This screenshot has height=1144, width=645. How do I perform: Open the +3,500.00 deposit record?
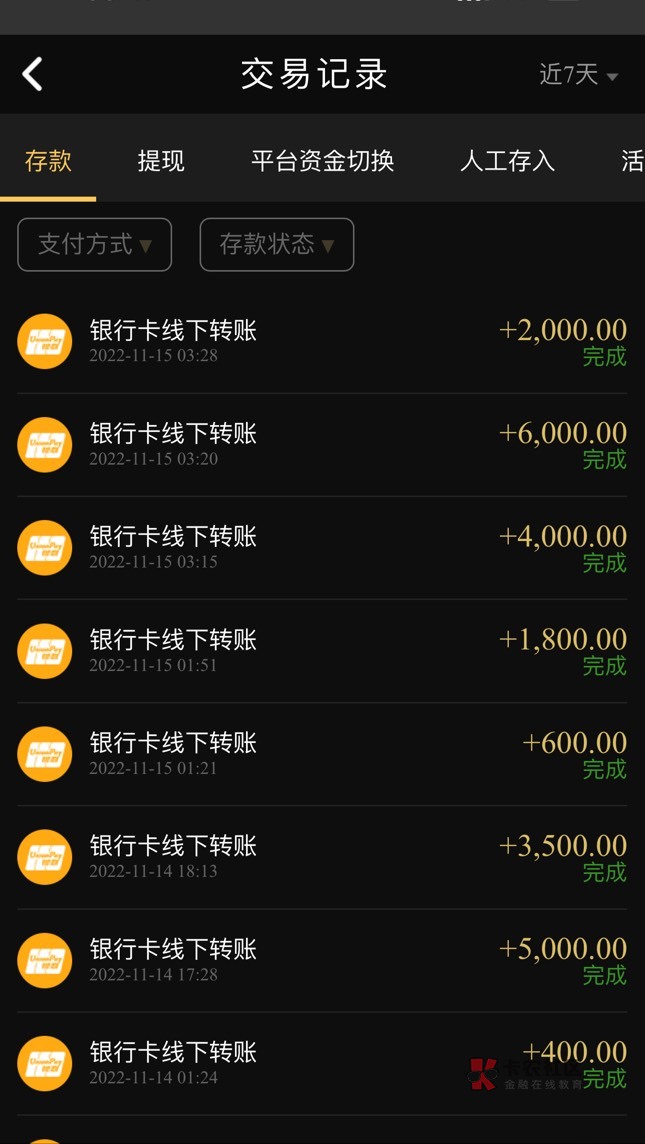322,856
